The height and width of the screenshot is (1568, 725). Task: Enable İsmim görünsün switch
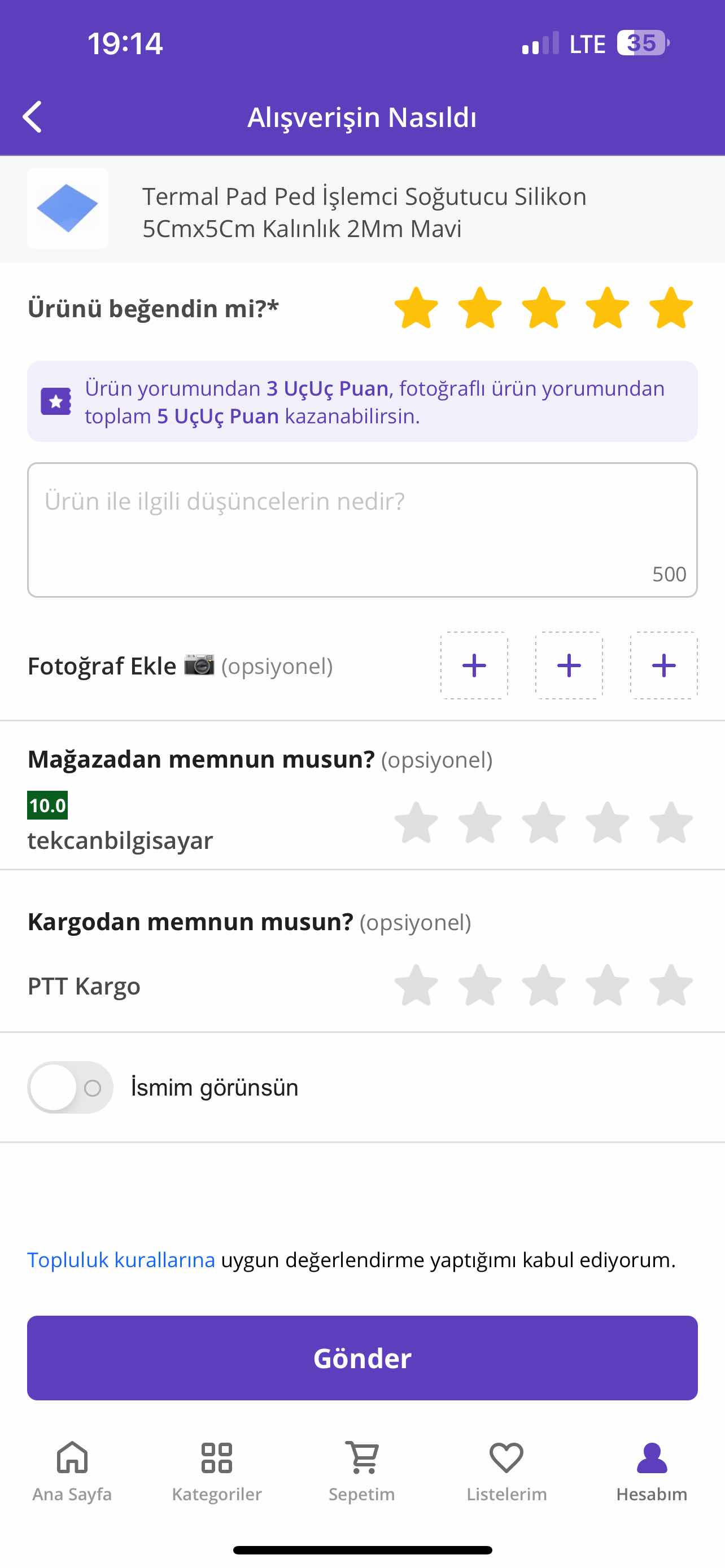71,1087
